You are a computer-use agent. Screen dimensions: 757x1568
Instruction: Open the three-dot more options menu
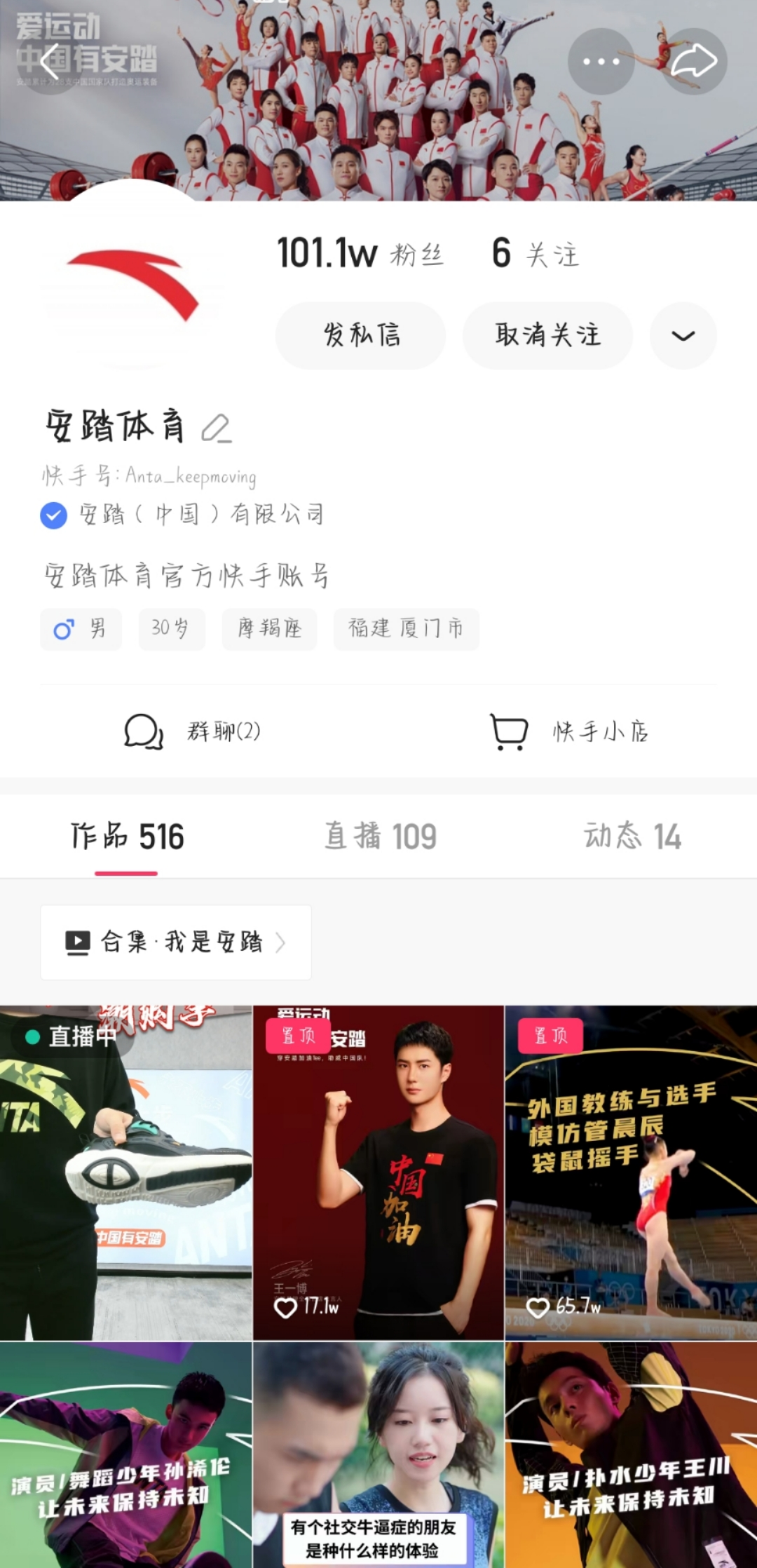[601, 62]
